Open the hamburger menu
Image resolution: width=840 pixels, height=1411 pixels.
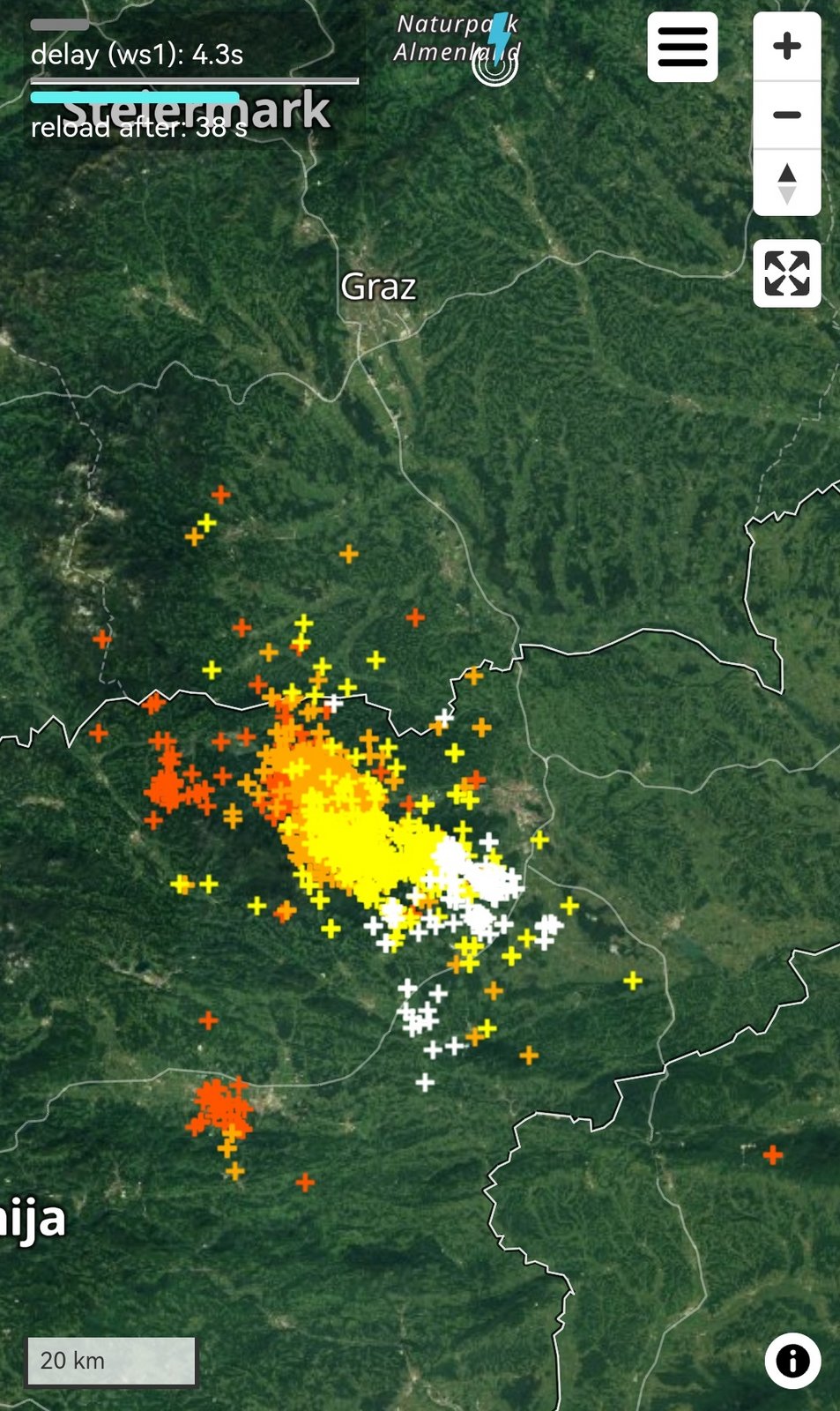pyautogui.click(x=682, y=47)
